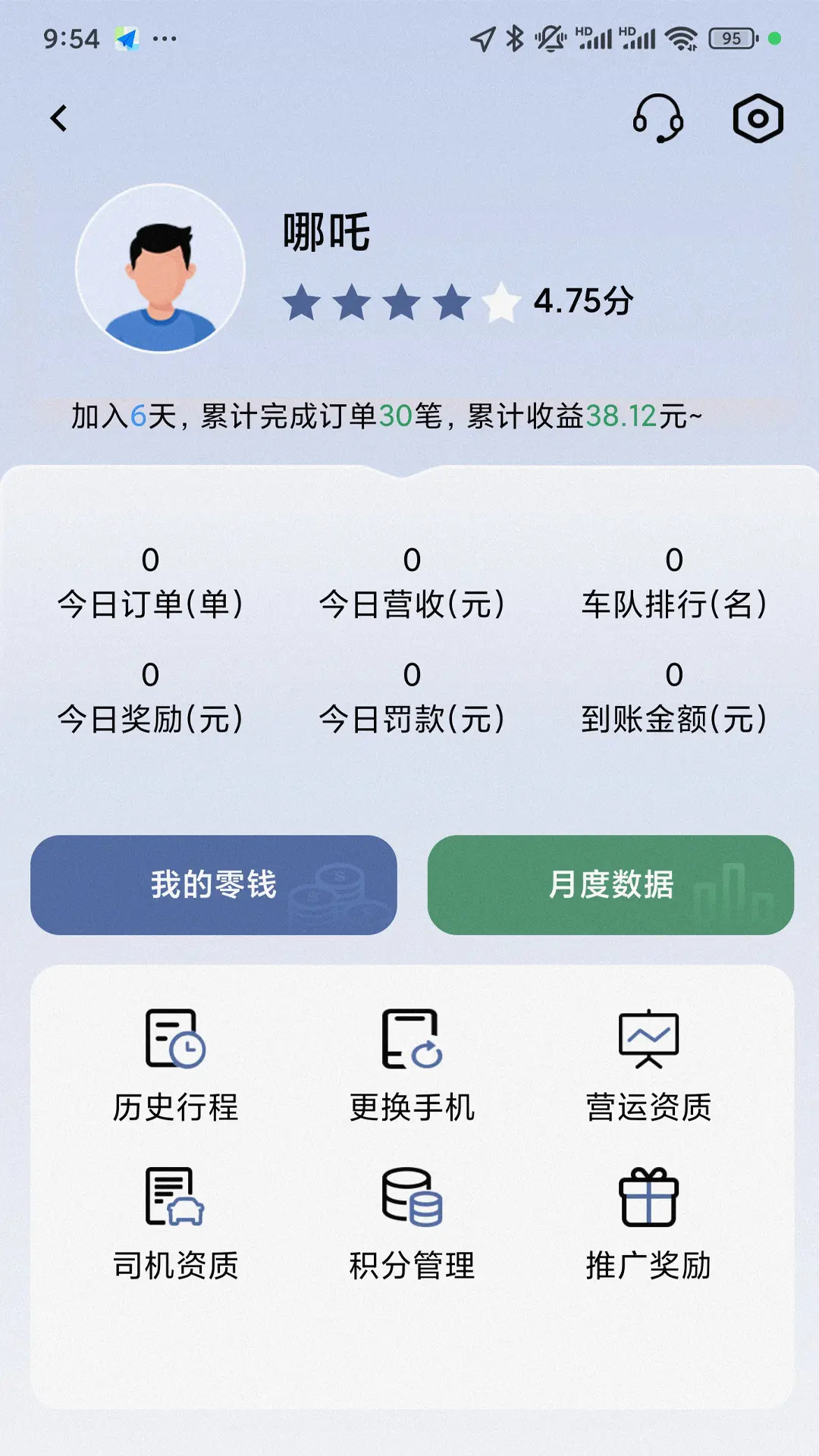Image resolution: width=819 pixels, height=1456 pixels.
Task: Tap the bar chart icon in 月度数据 button
Action: tap(734, 889)
